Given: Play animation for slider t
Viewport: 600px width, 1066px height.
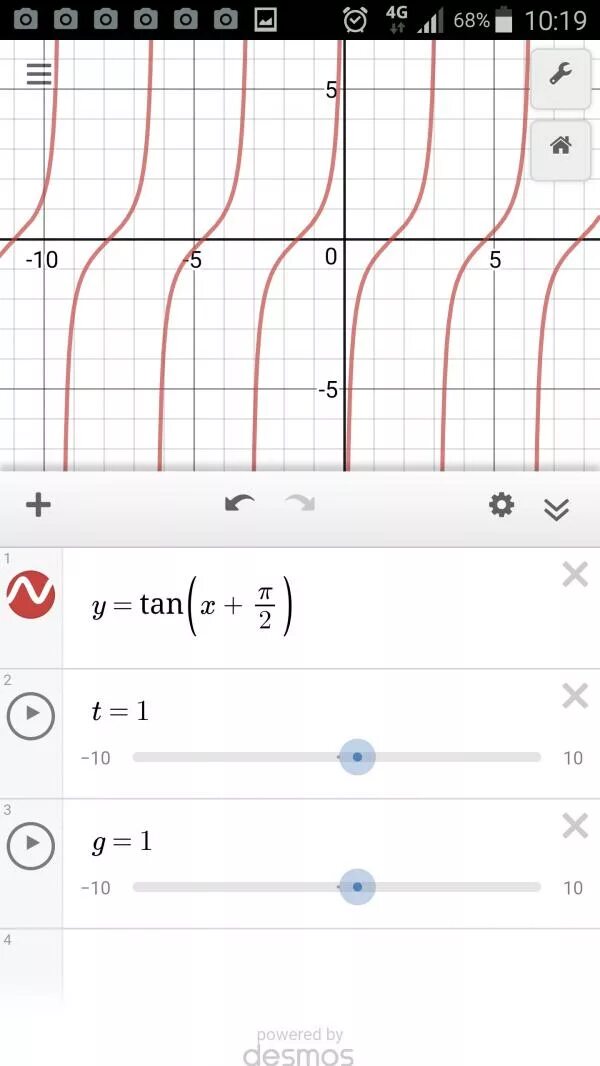Looking at the screenshot, I should pyautogui.click(x=31, y=715).
